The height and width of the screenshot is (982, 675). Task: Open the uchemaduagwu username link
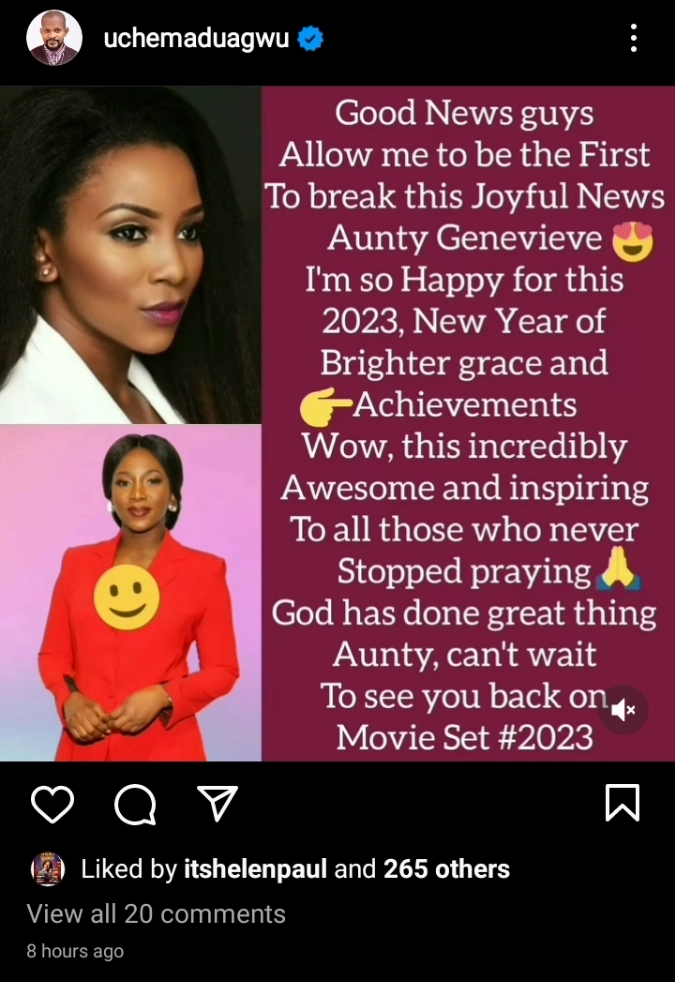point(196,39)
